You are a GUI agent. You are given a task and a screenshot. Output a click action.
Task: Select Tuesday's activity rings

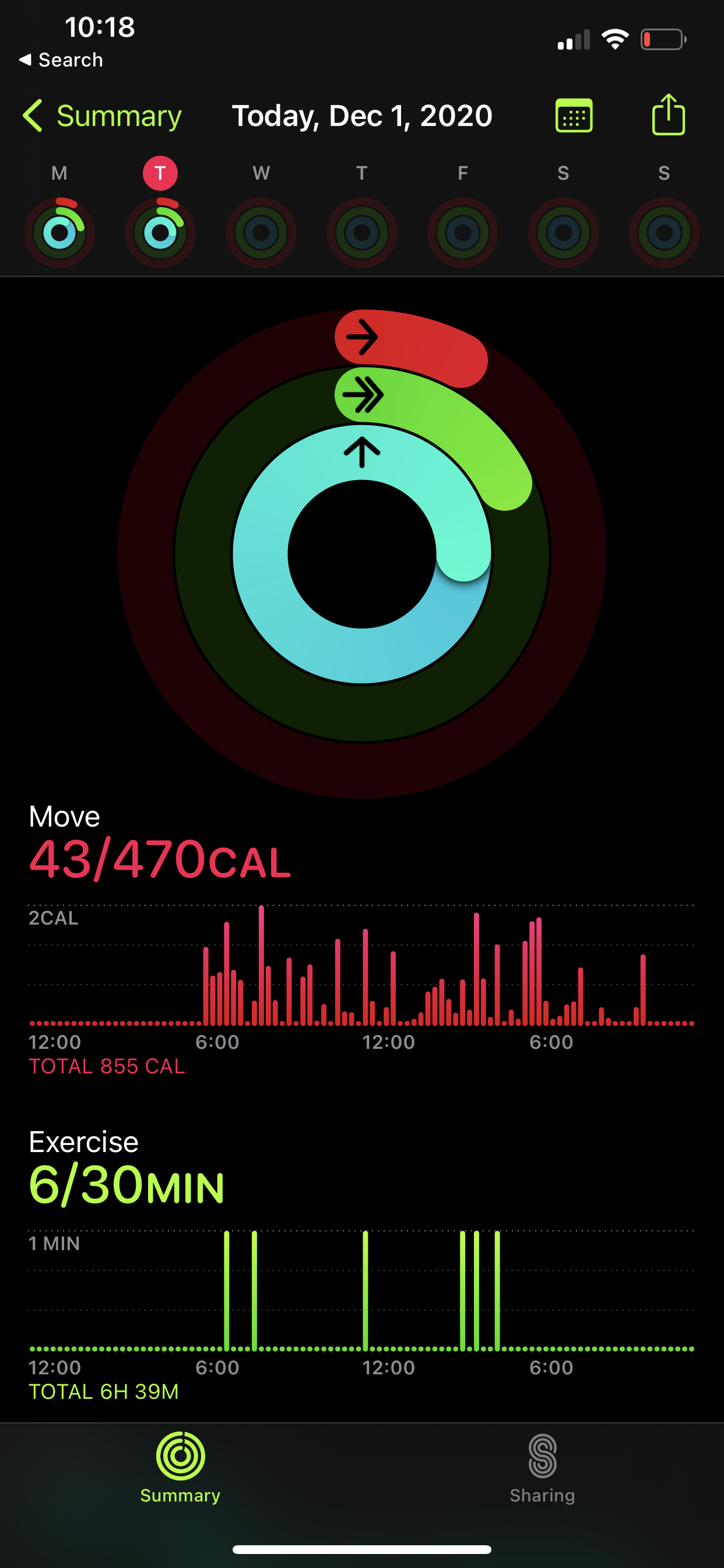(160, 232)
